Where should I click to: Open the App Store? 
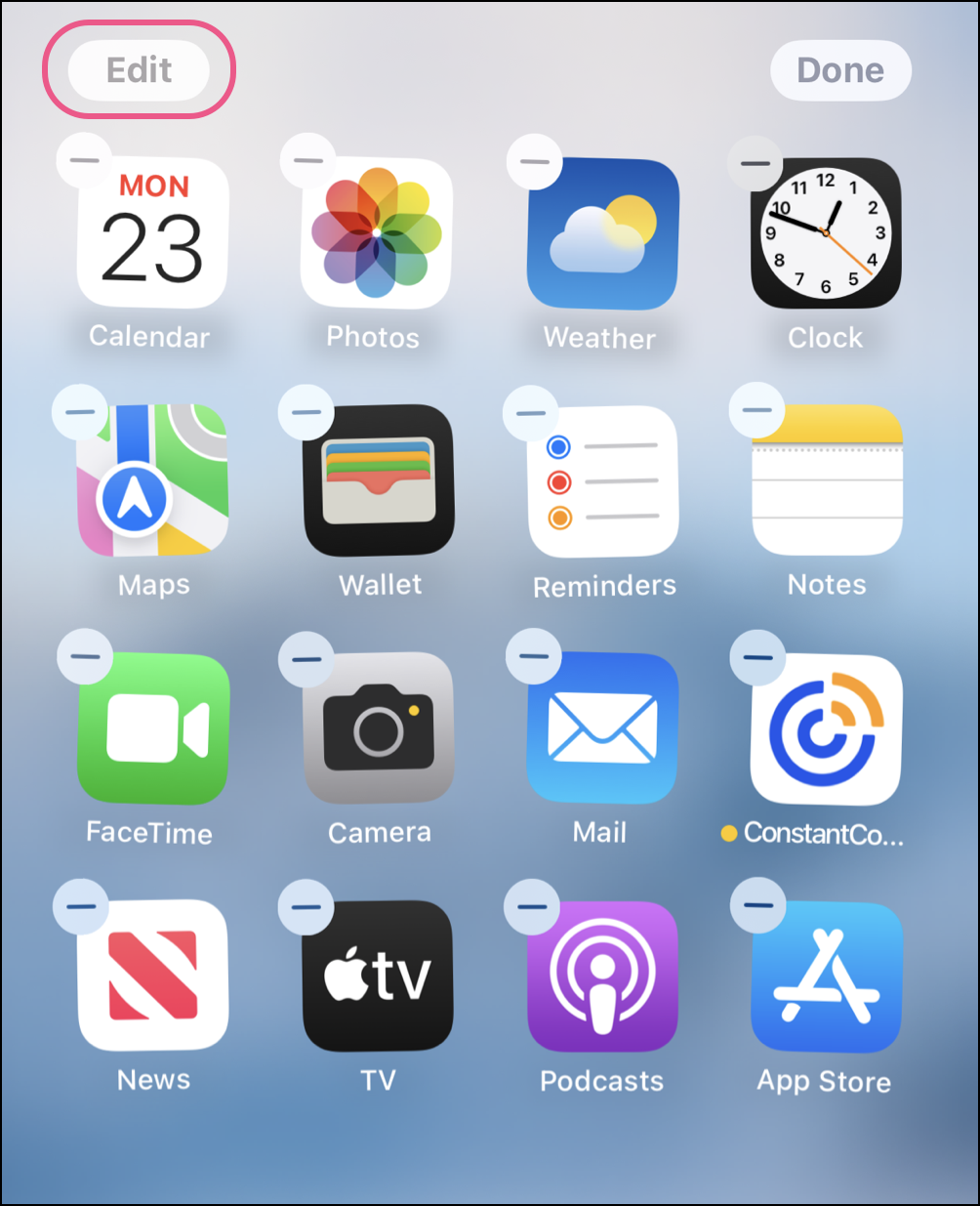tap(825, 975)
